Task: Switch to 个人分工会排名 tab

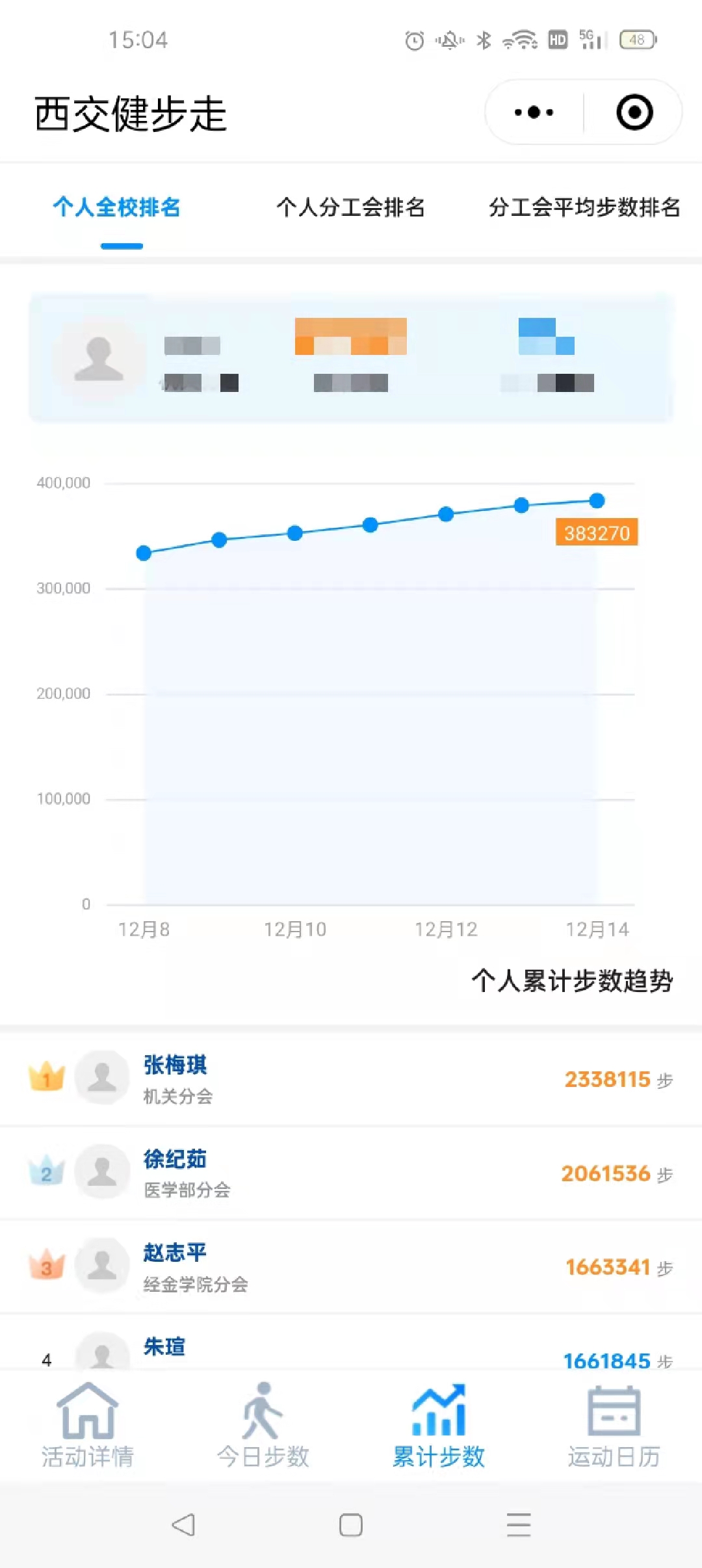Action: point(350,207)
